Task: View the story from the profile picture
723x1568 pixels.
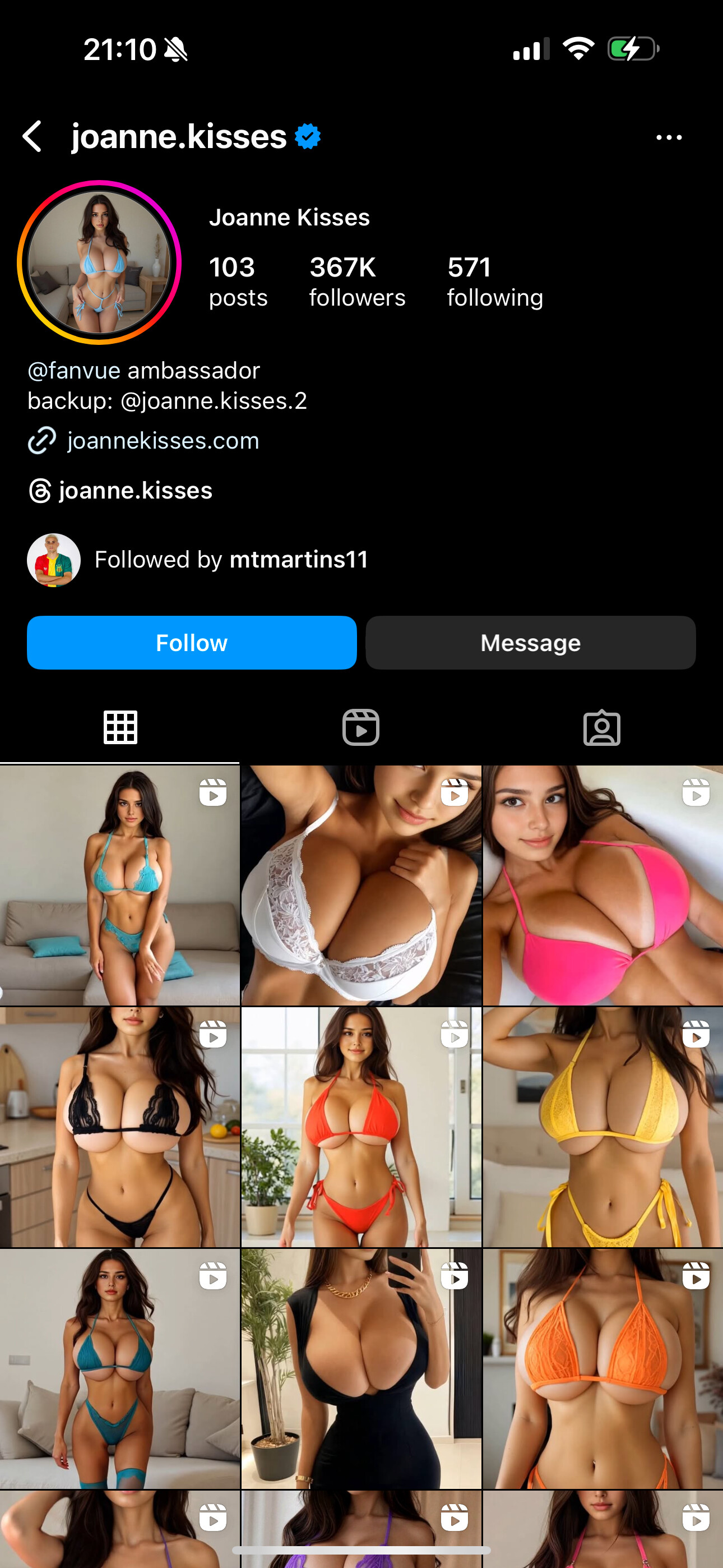Action: click(99, 263)
